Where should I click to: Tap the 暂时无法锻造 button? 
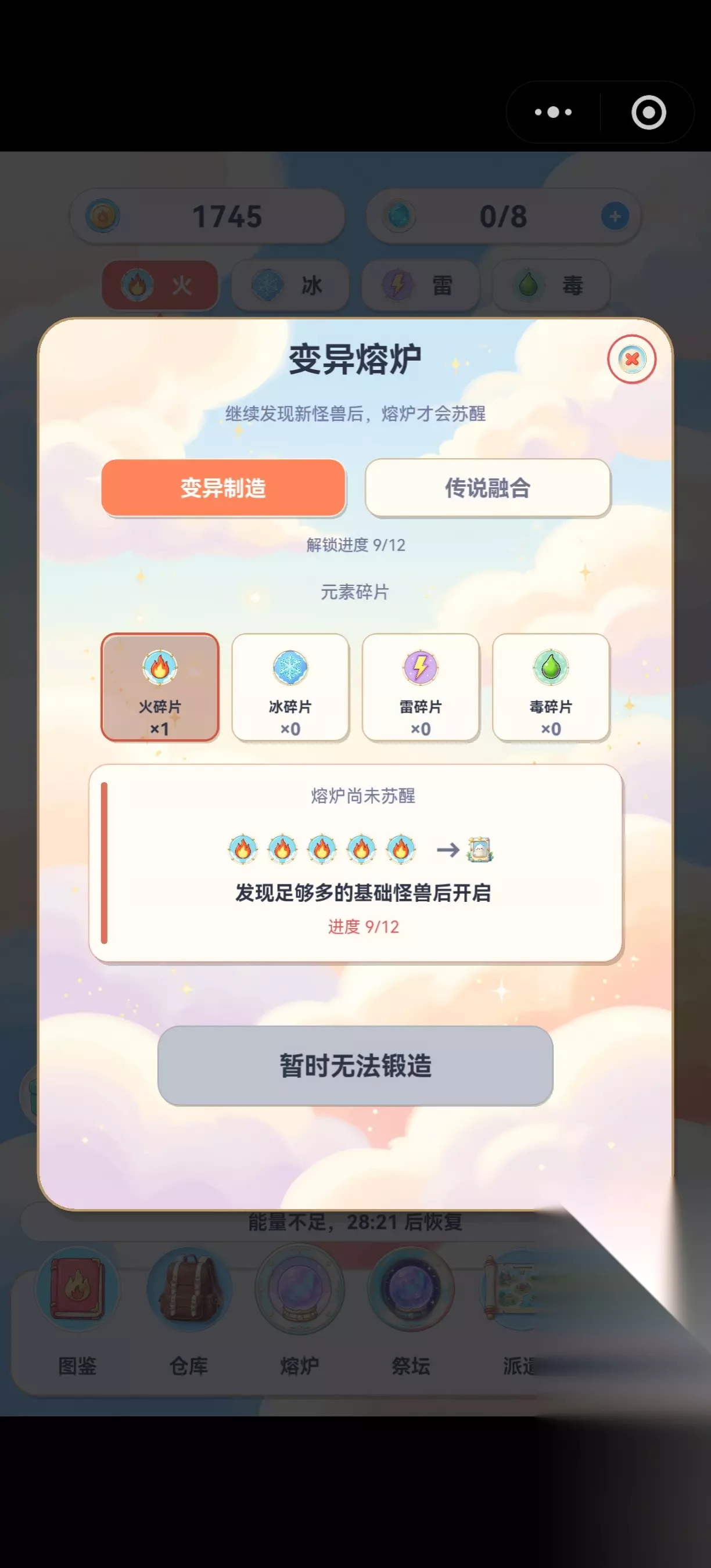point(355,1065)
